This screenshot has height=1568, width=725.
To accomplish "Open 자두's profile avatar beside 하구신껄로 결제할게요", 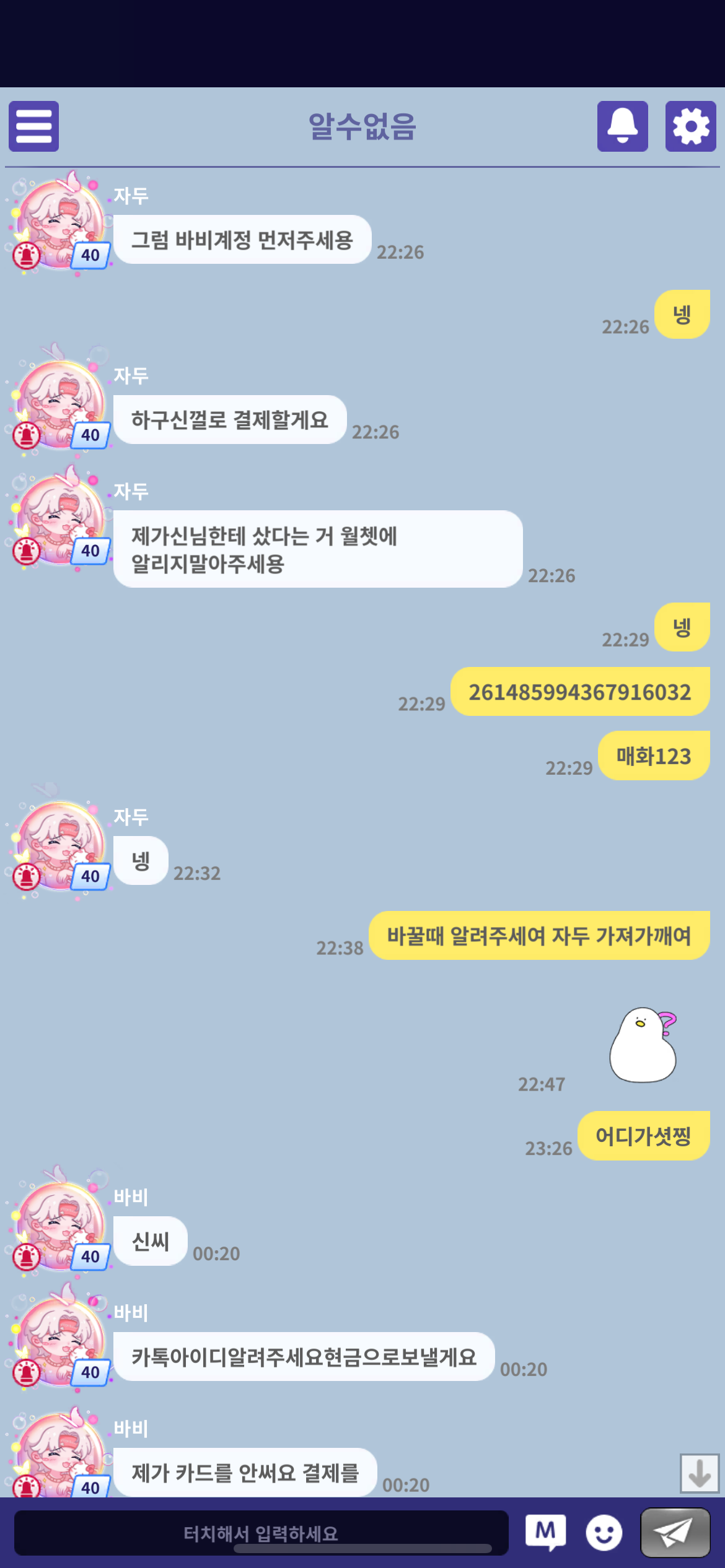I will (59, 404).
